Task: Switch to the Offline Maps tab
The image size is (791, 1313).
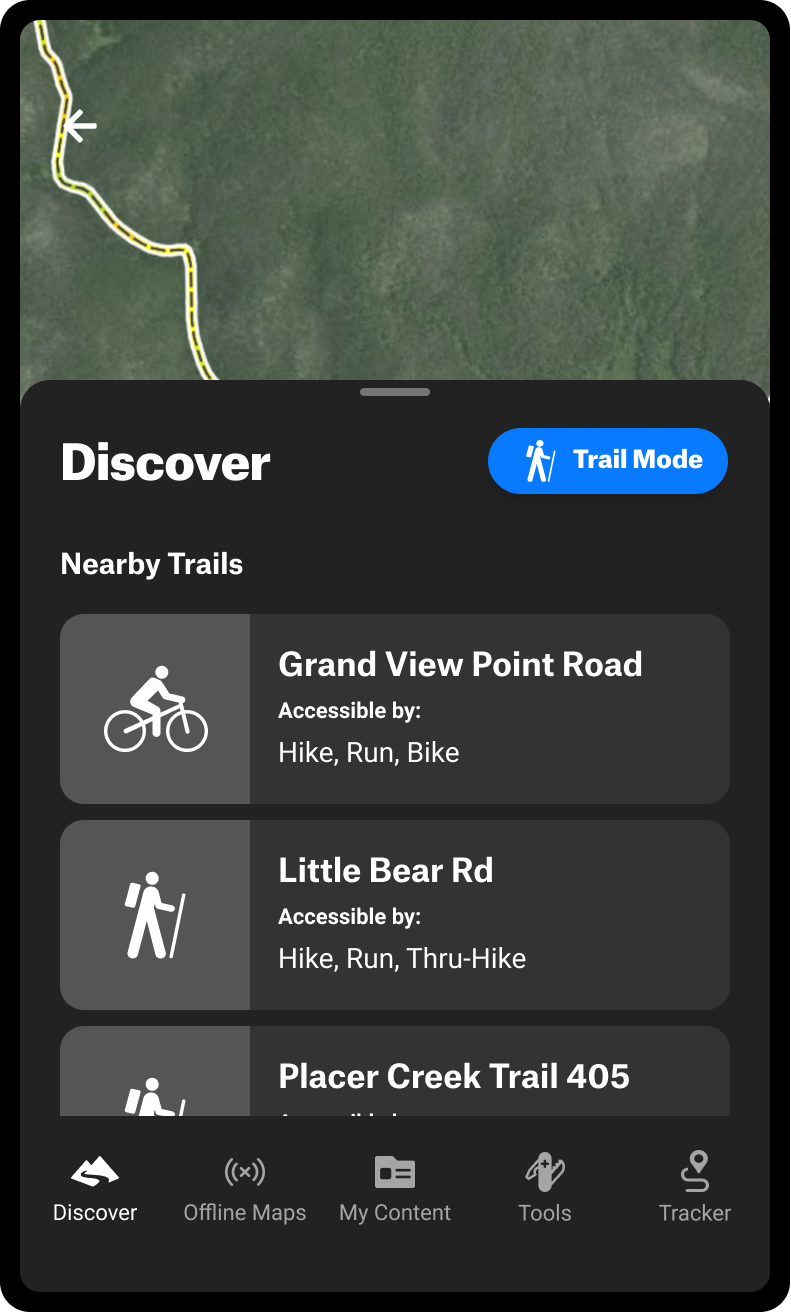Action: coord(245,1189)
